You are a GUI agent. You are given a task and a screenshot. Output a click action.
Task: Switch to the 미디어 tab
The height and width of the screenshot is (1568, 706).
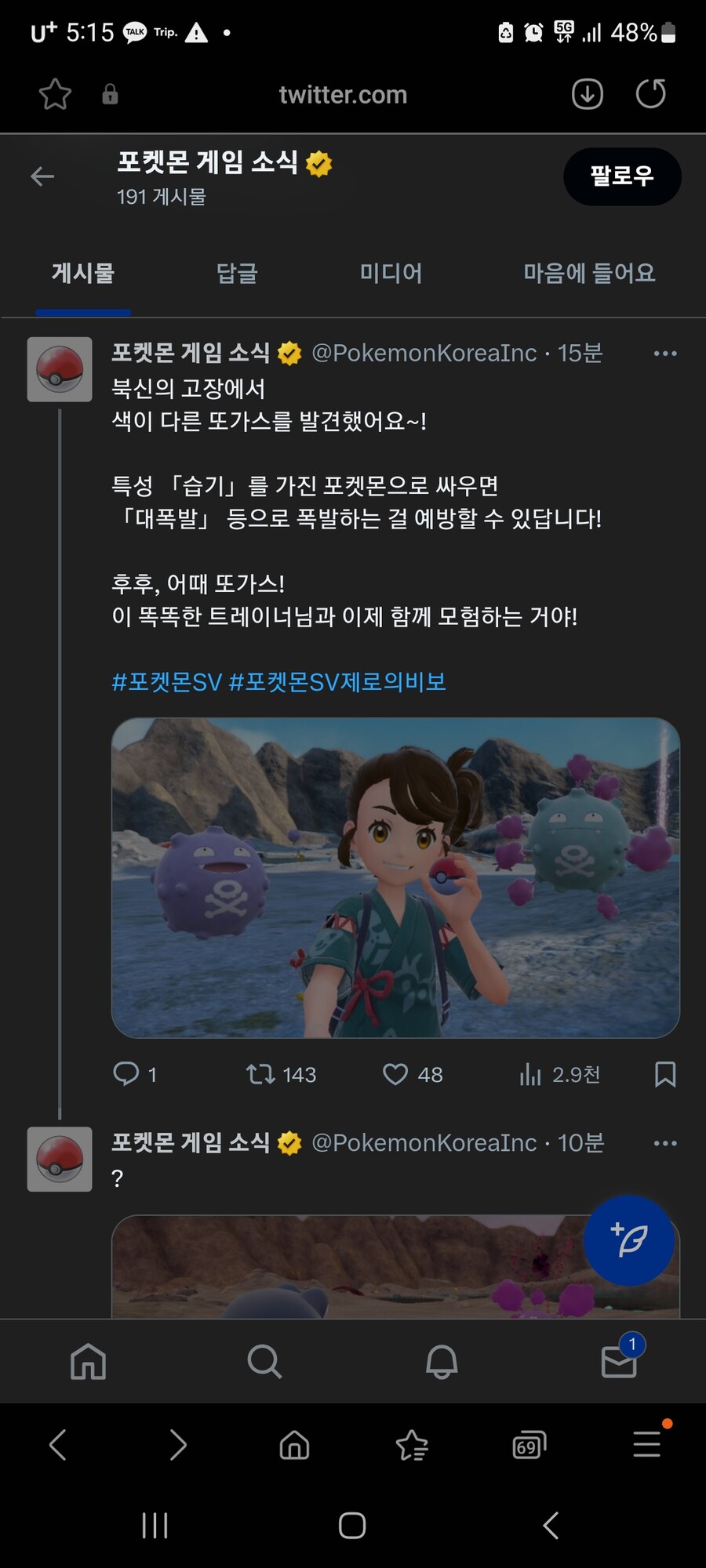tap(391, 273)
